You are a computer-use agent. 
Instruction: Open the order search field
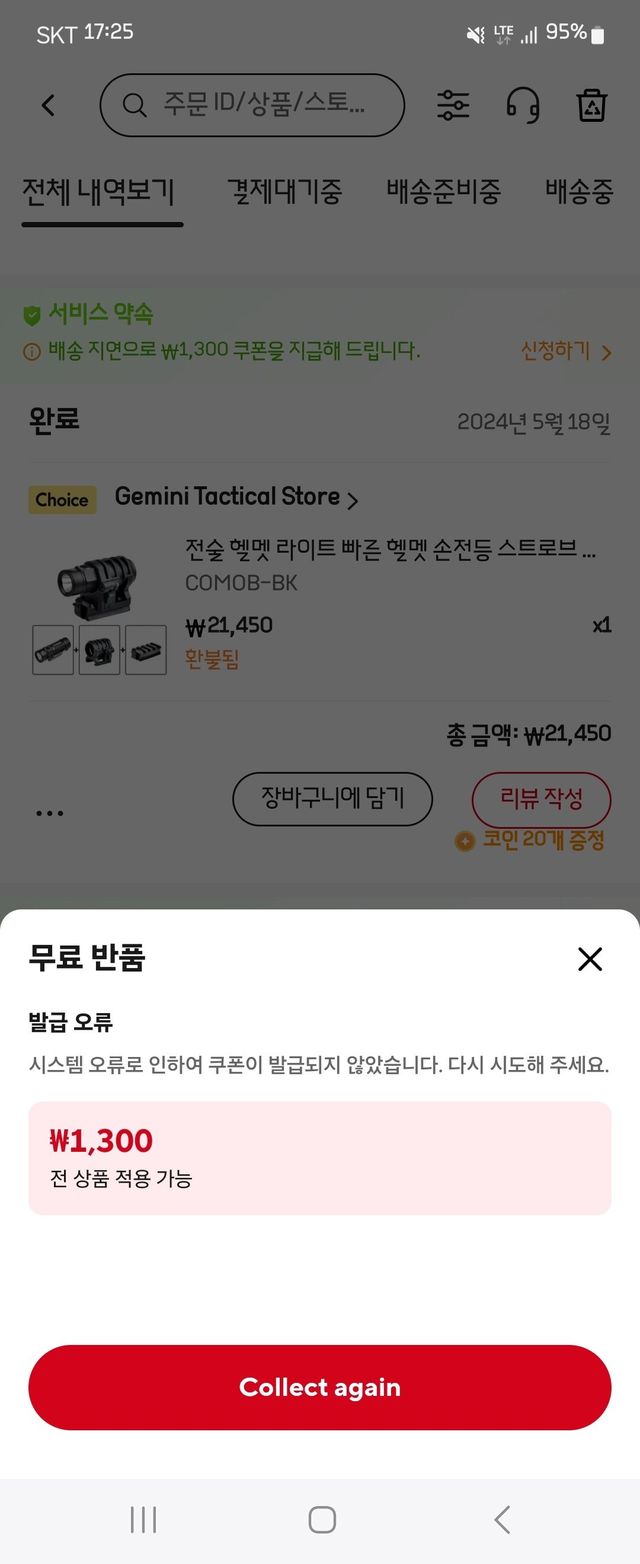(x=252, y=105)
